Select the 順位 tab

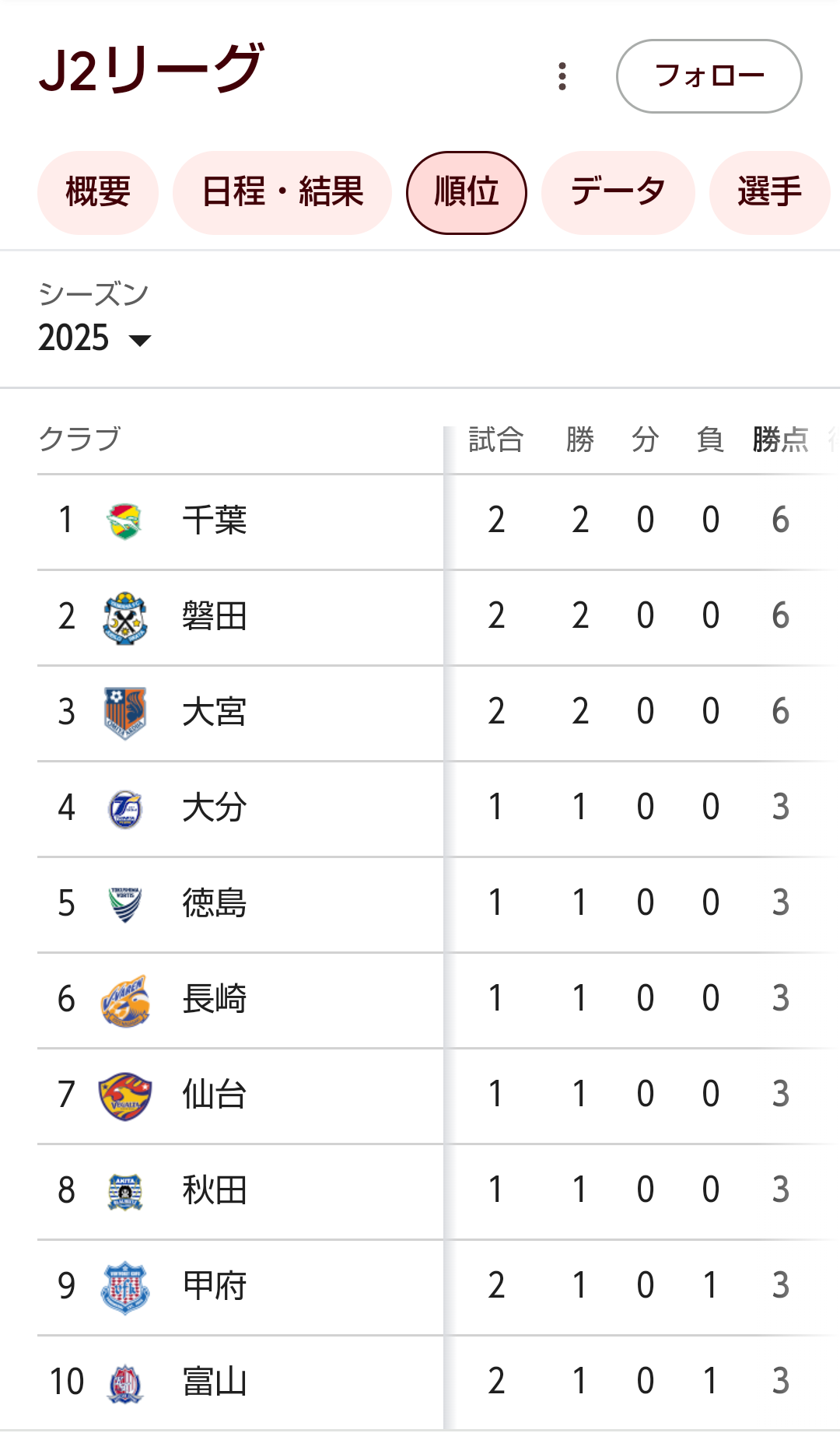click(x=467, y=192)
